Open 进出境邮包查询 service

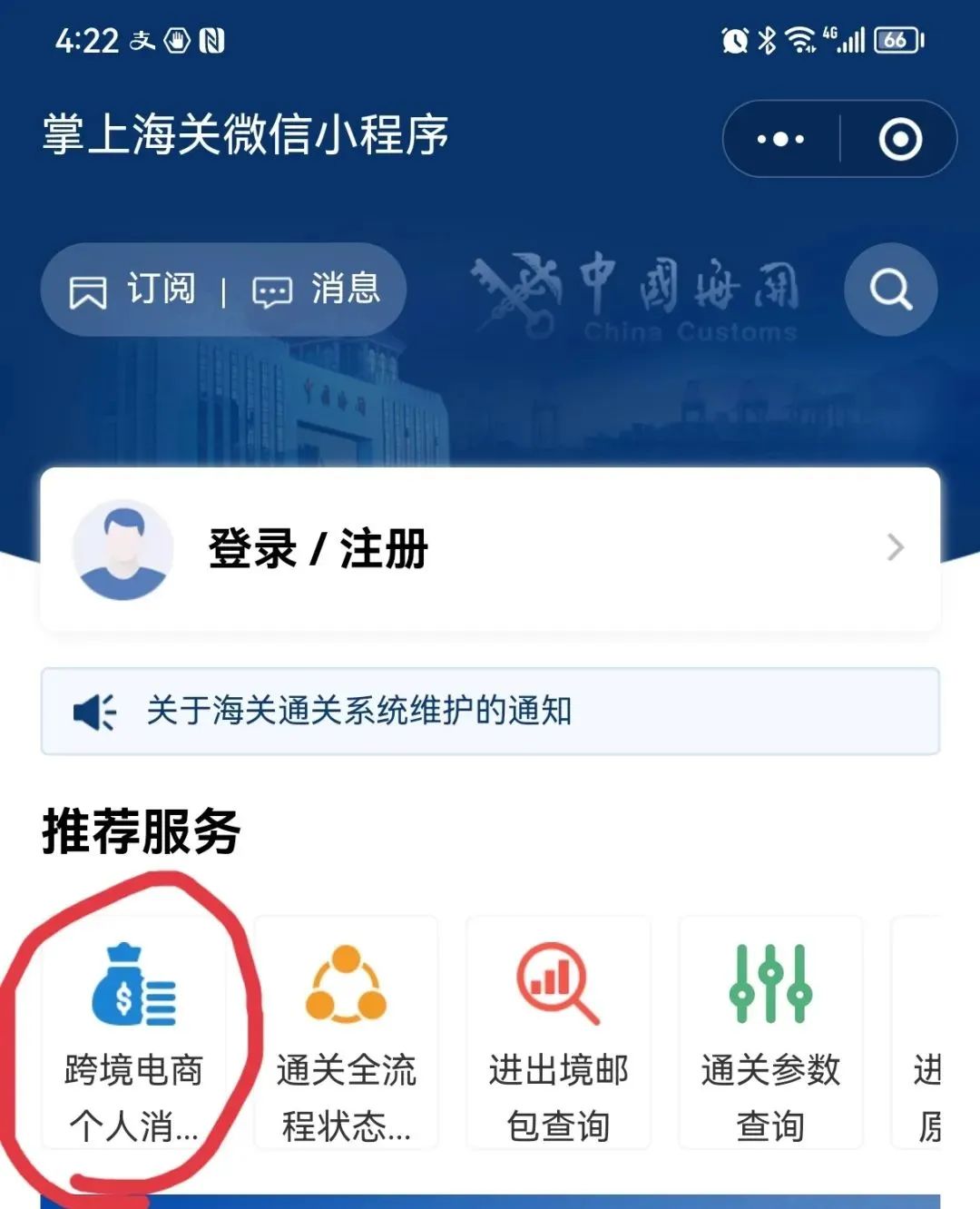pos(558,1035)
